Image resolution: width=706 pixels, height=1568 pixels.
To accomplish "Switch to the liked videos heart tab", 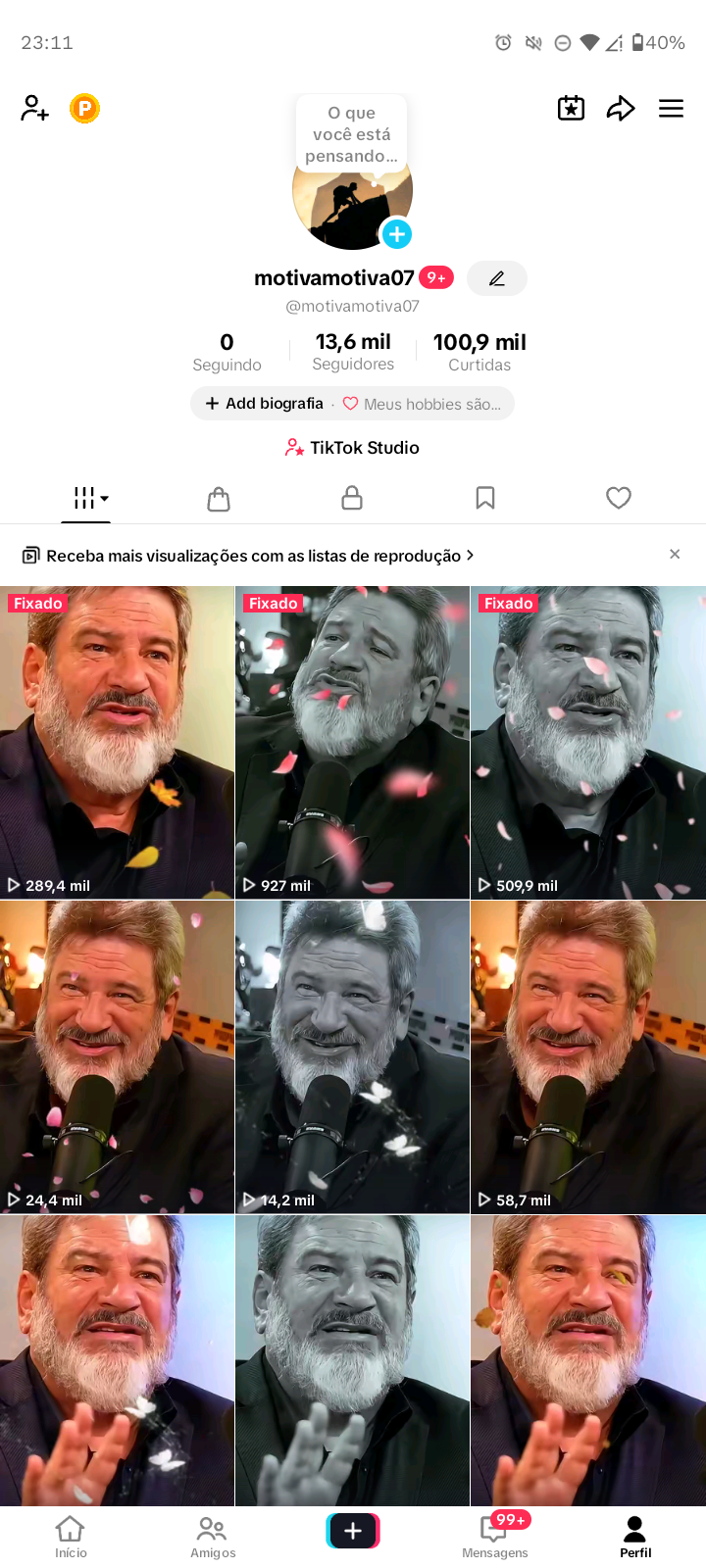I will tap(618, 498).
